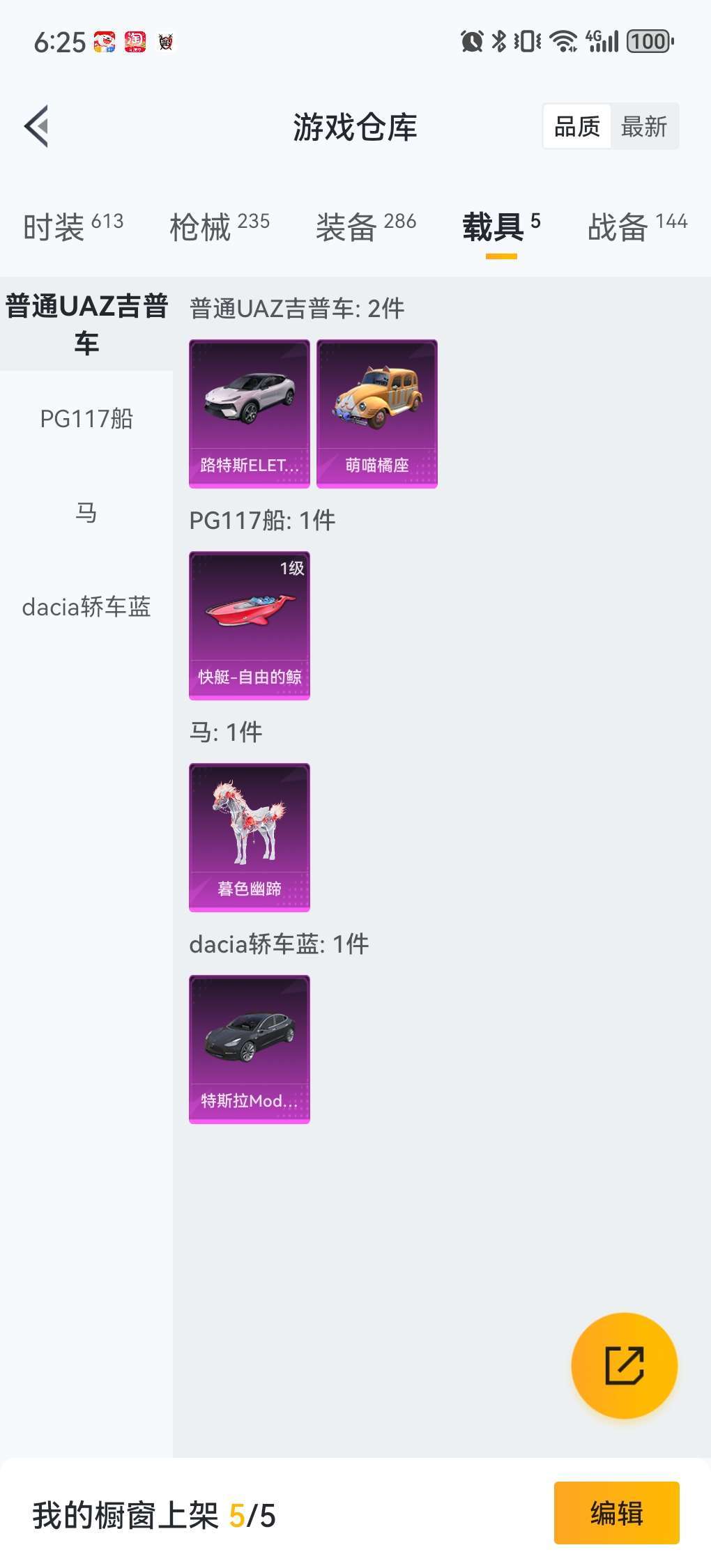Tap the yellow share floating button
Image resolution: width=711 pixels, height=1568 pixels.
624,1365
